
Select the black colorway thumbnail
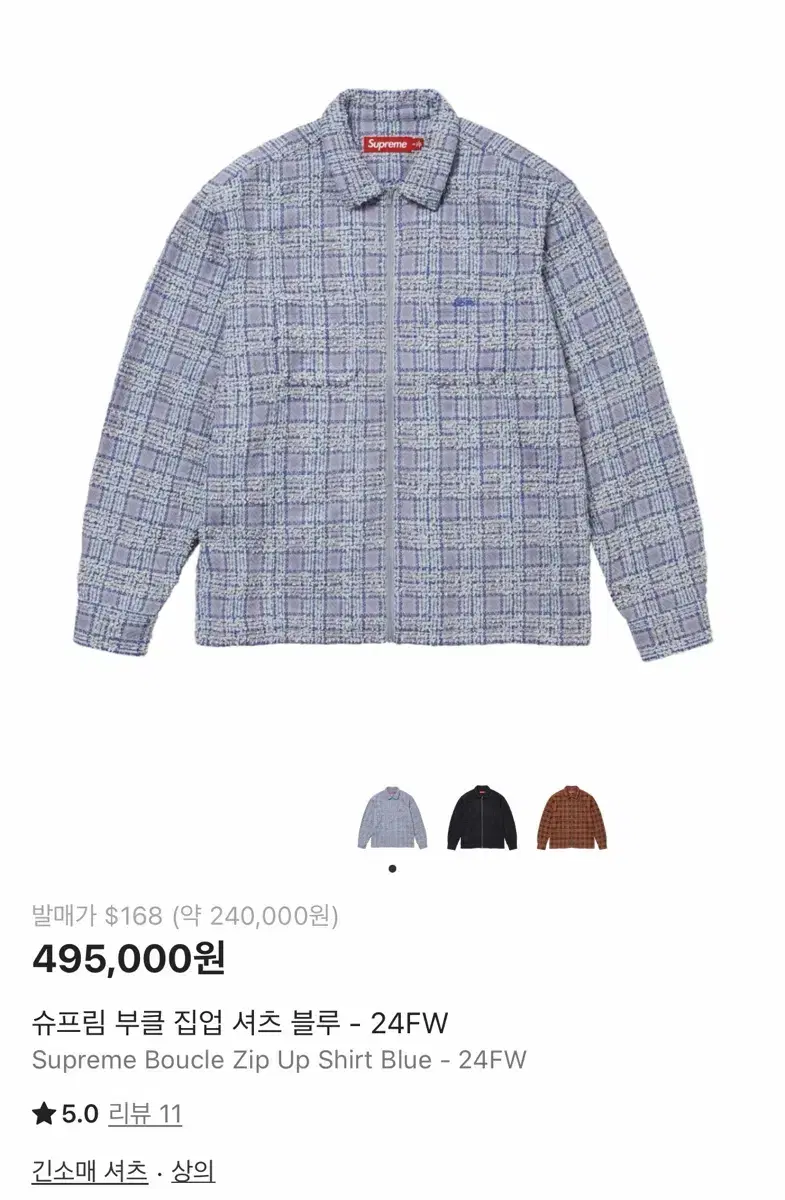[481, 815]
